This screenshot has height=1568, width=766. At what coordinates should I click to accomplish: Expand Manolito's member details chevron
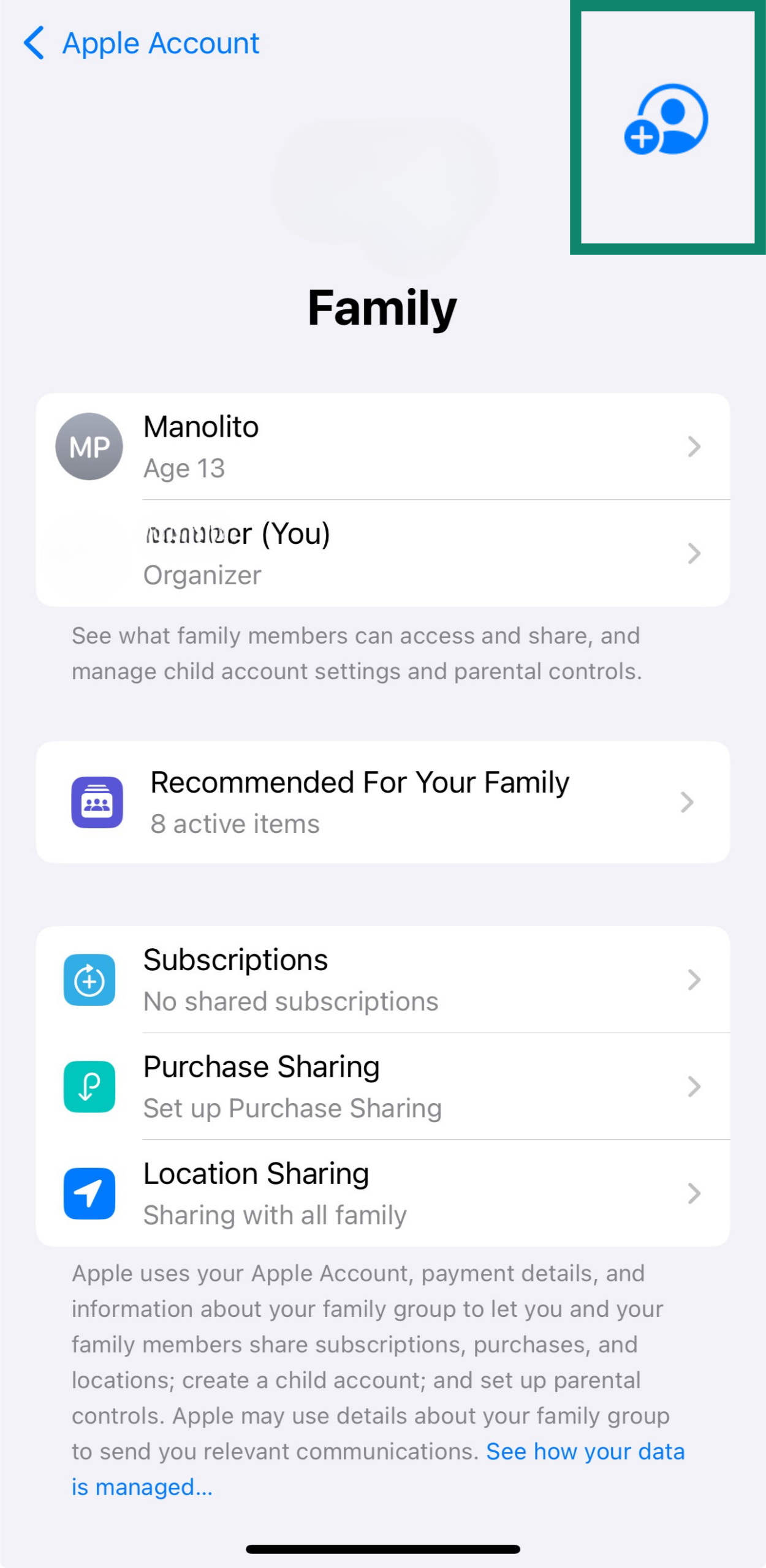[x=693, y=446]
